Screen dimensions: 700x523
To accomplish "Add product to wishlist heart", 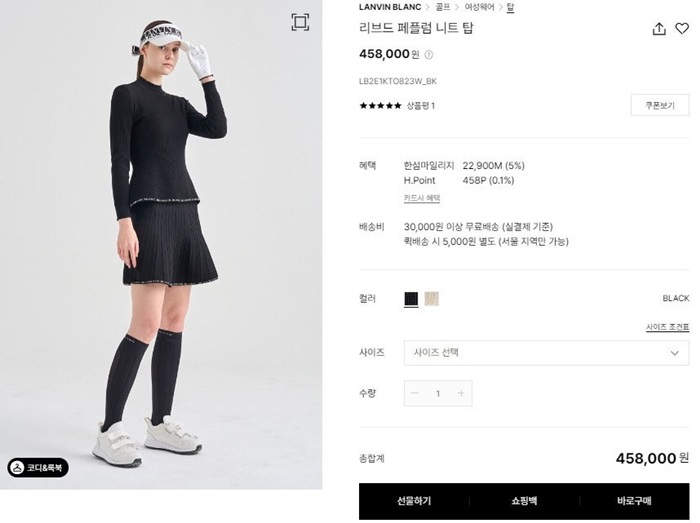I will [x=682, y=29].
